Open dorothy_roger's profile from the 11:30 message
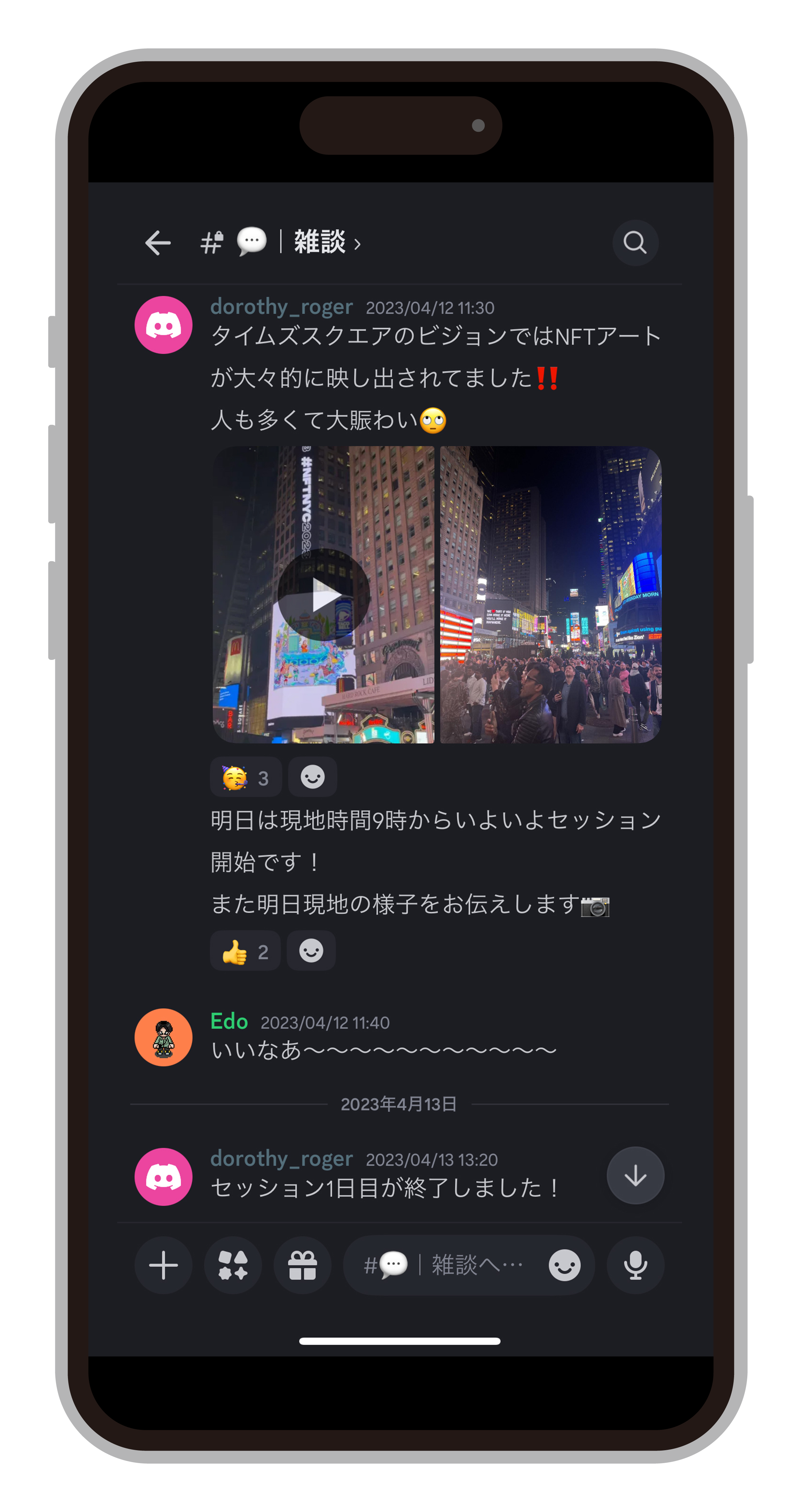 pyautogui.click(x=163, y=325)
